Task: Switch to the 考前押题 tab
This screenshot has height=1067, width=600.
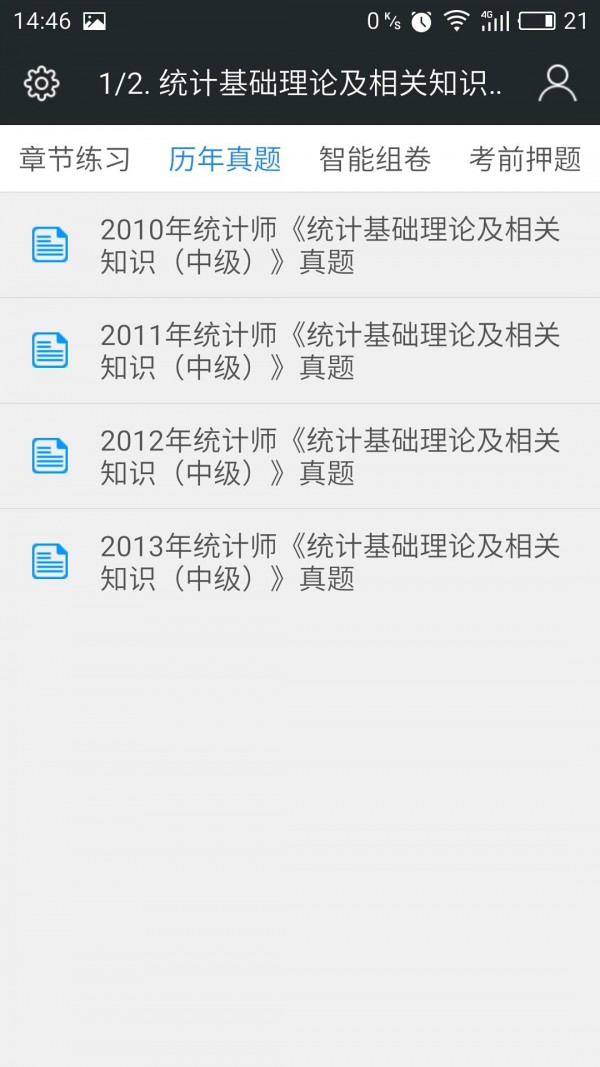Action: [525, 159]
